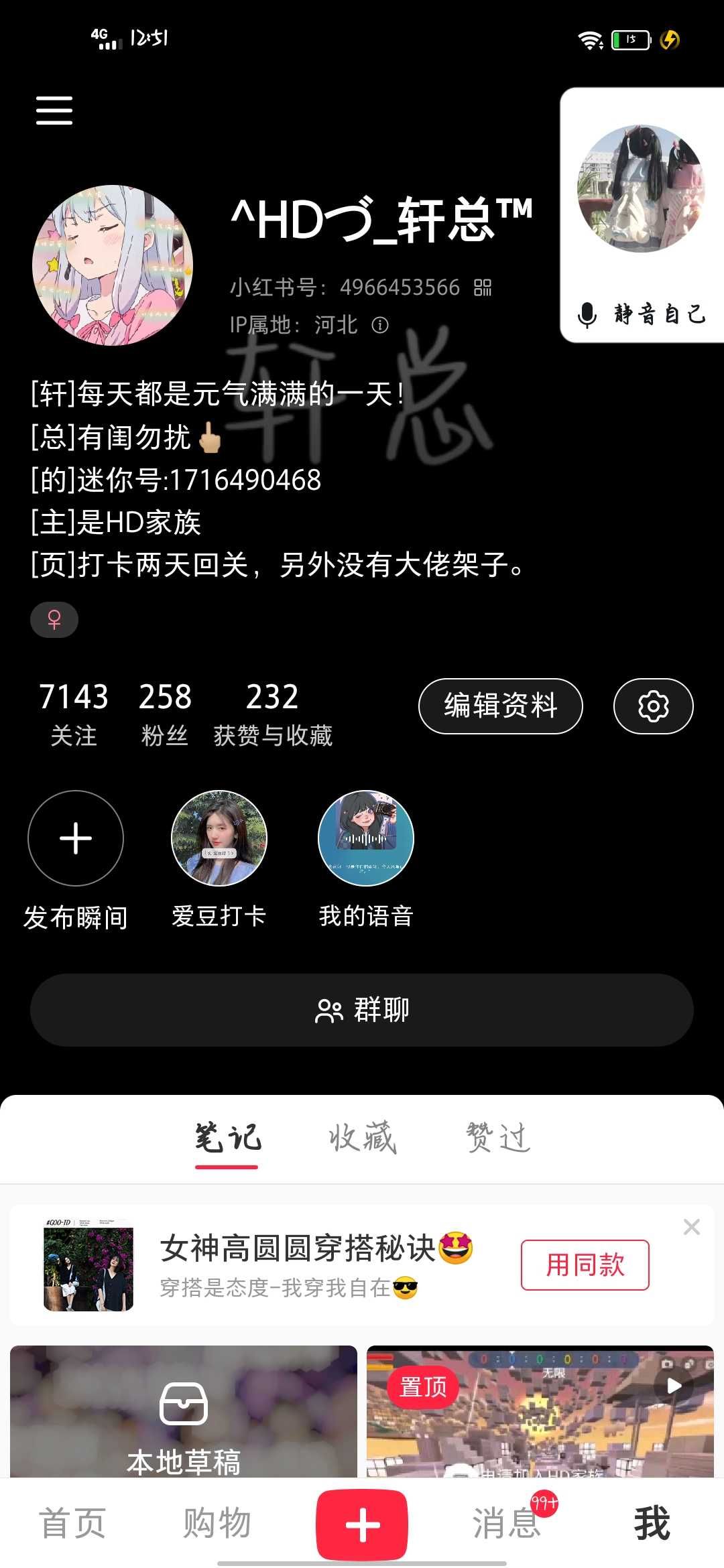Screen dimensions: 724x1568
Task: Open the pinned 置顶 video note
Action: 540,1414
